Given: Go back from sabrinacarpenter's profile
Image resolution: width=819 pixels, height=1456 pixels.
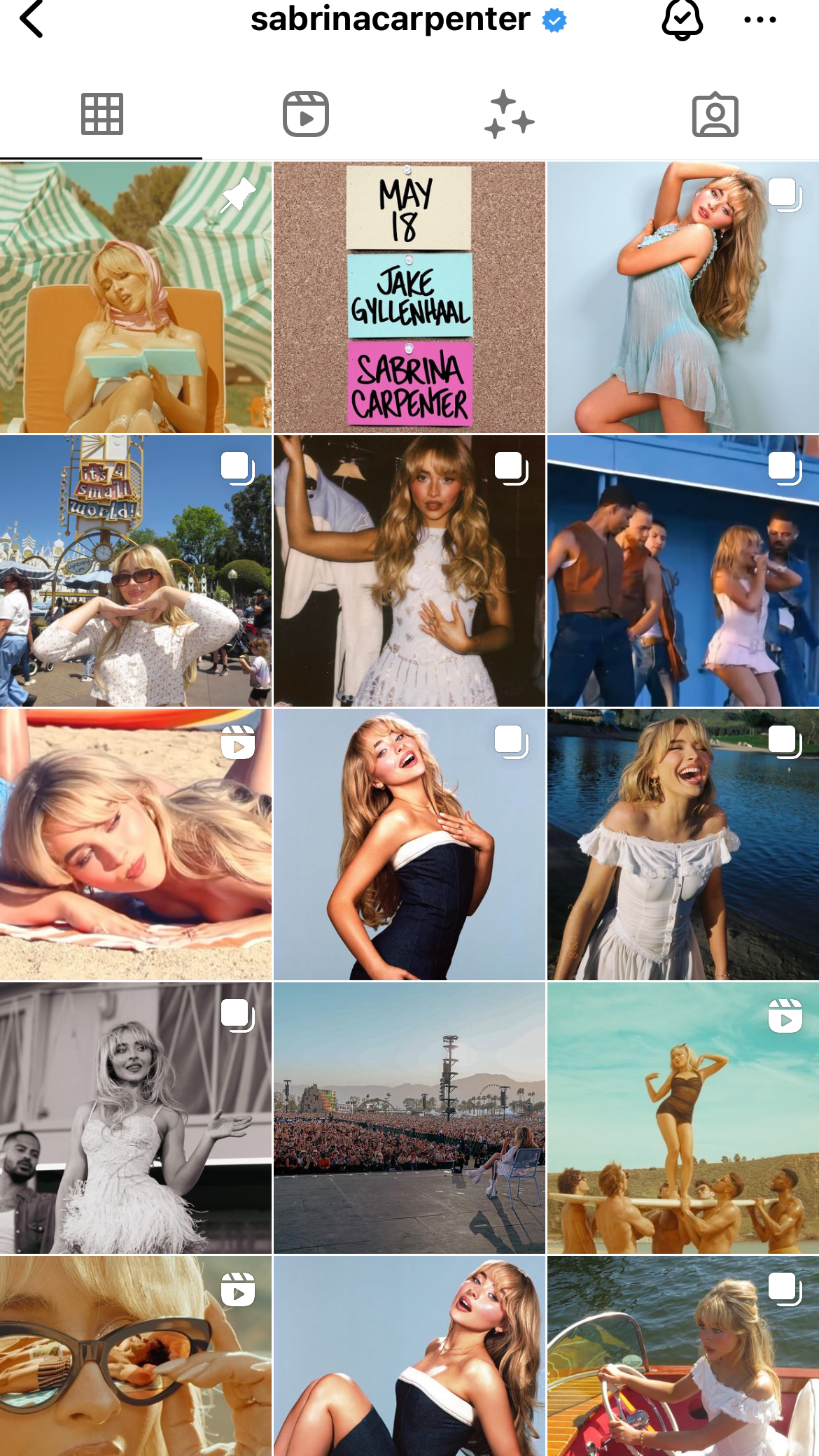Looking at the screenshot, I should pos(31,20).
